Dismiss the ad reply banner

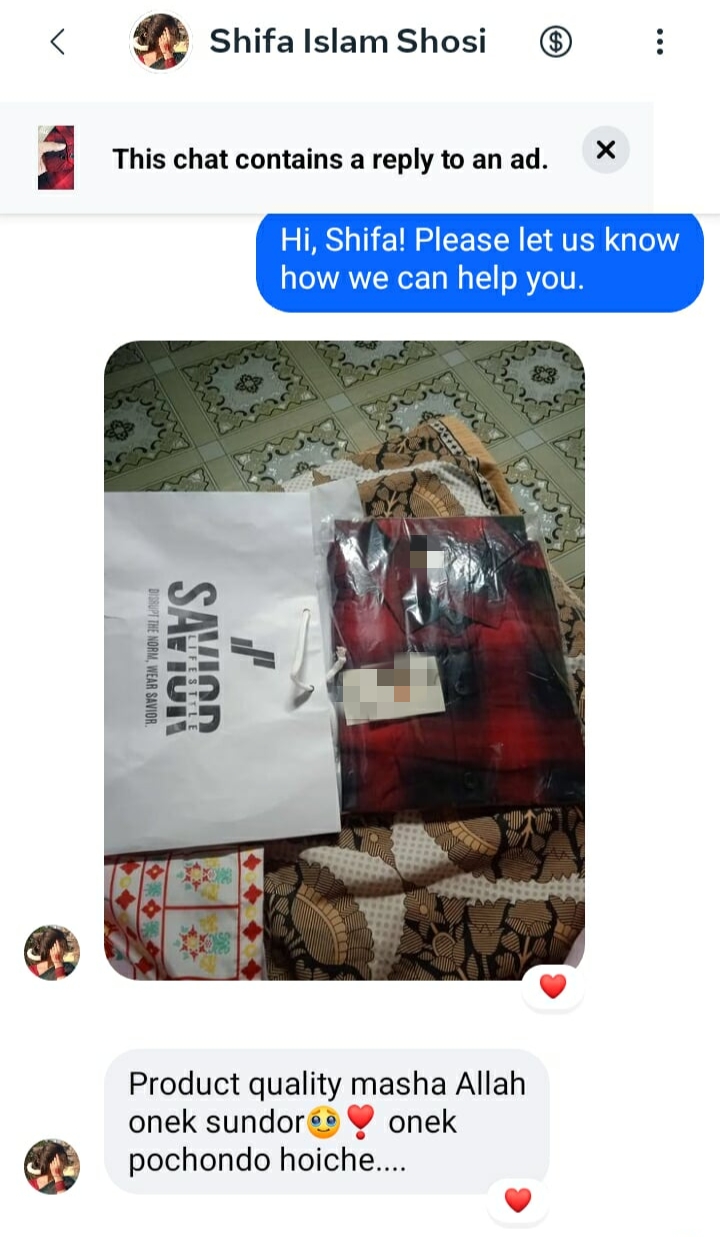(x=605, y=150)
